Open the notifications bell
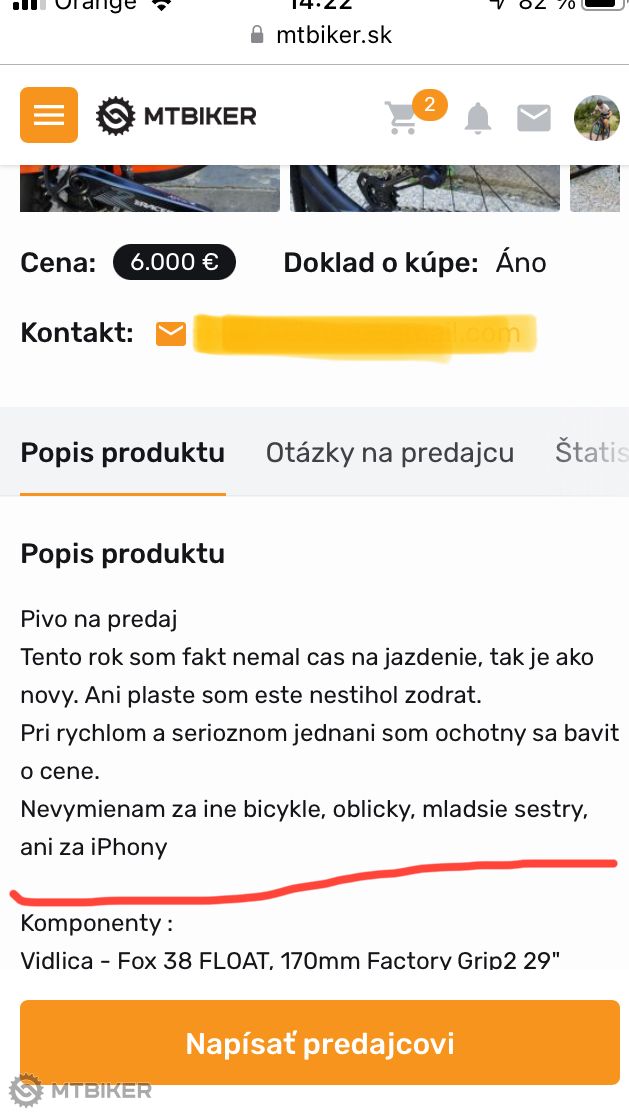Image resolution: width=629 pixels, height=1115 pixels. 478,118
